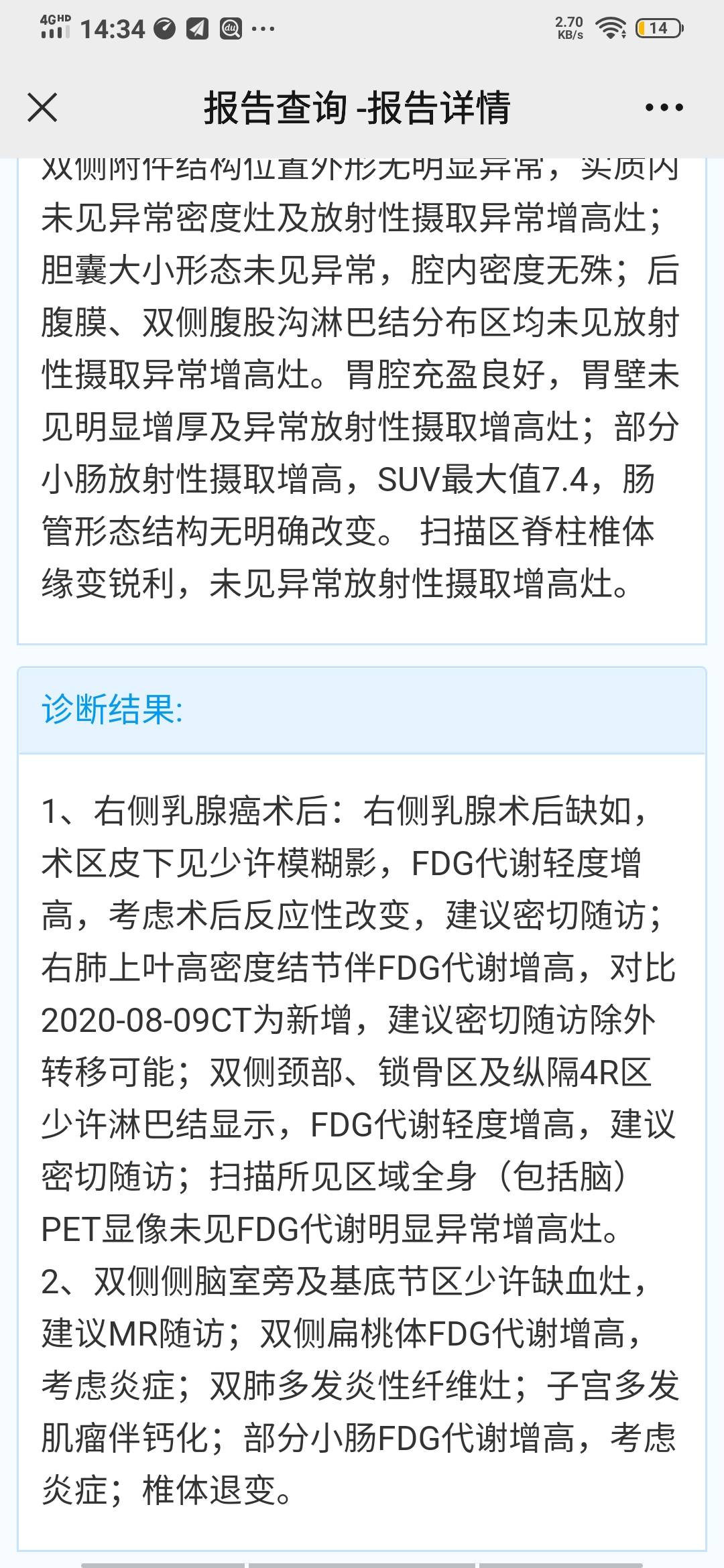Tap the notification overflow dots in status bar
Screen dimensions: 724x1568
click(x=263, y=29)
